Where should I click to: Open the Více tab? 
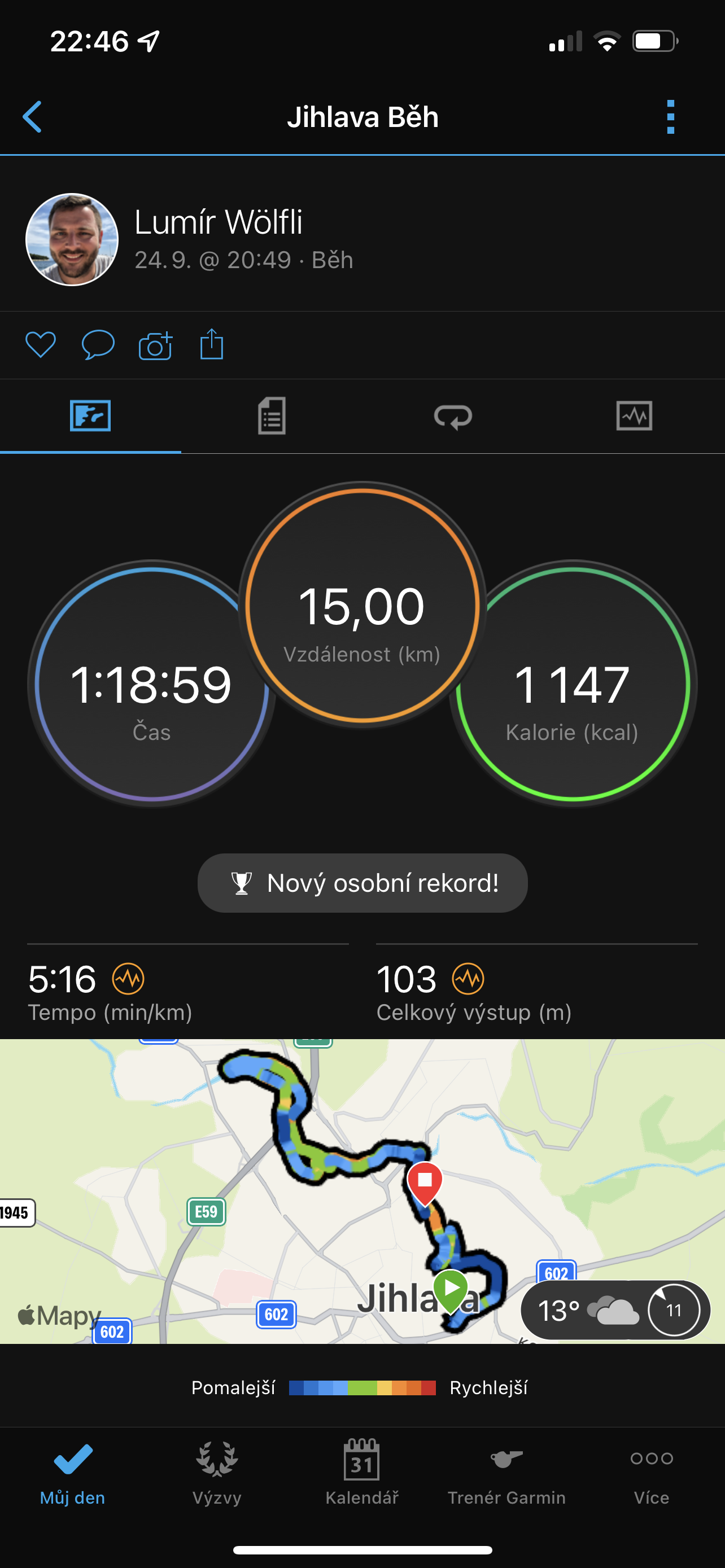(x=652, y=1473)
